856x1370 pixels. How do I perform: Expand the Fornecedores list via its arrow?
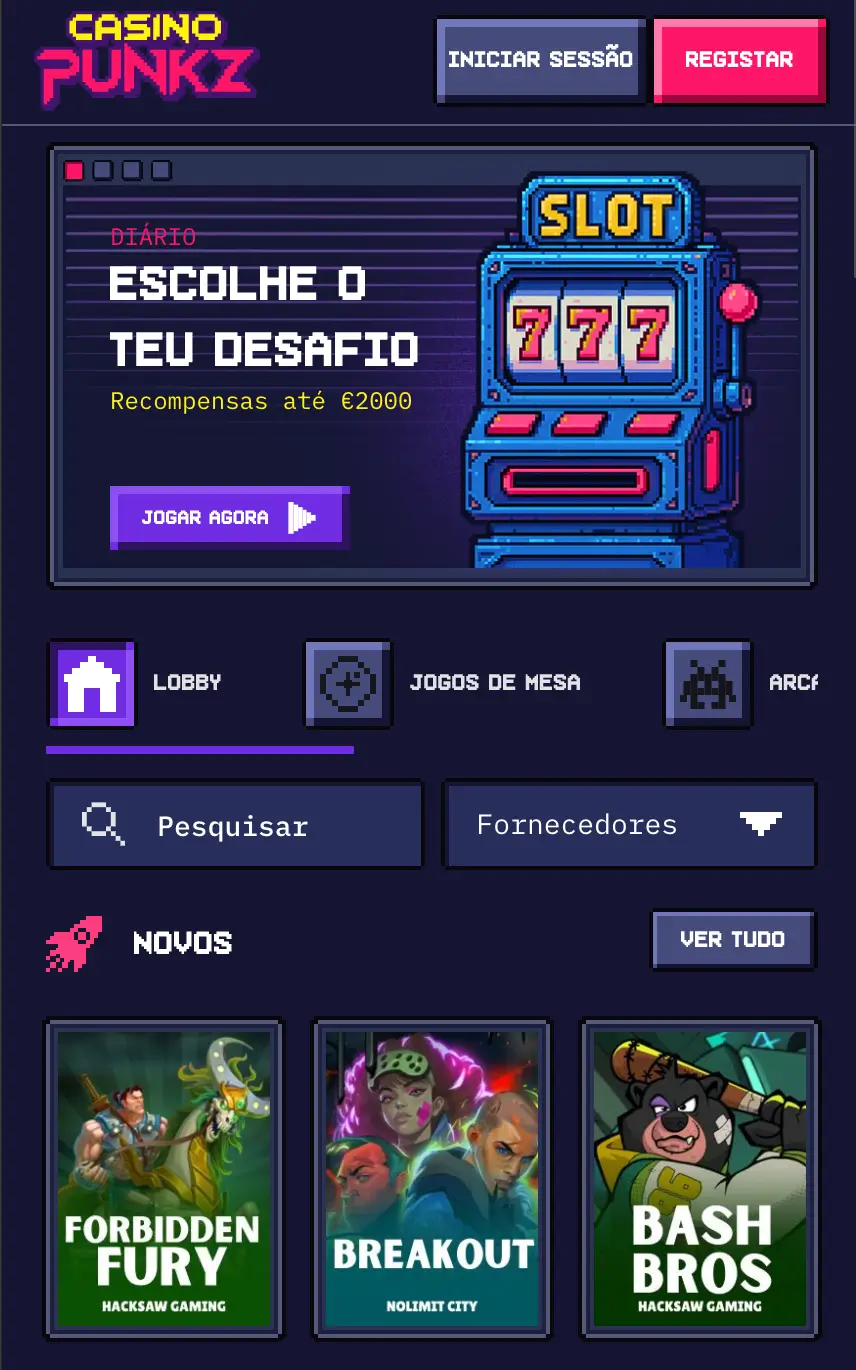763,824
